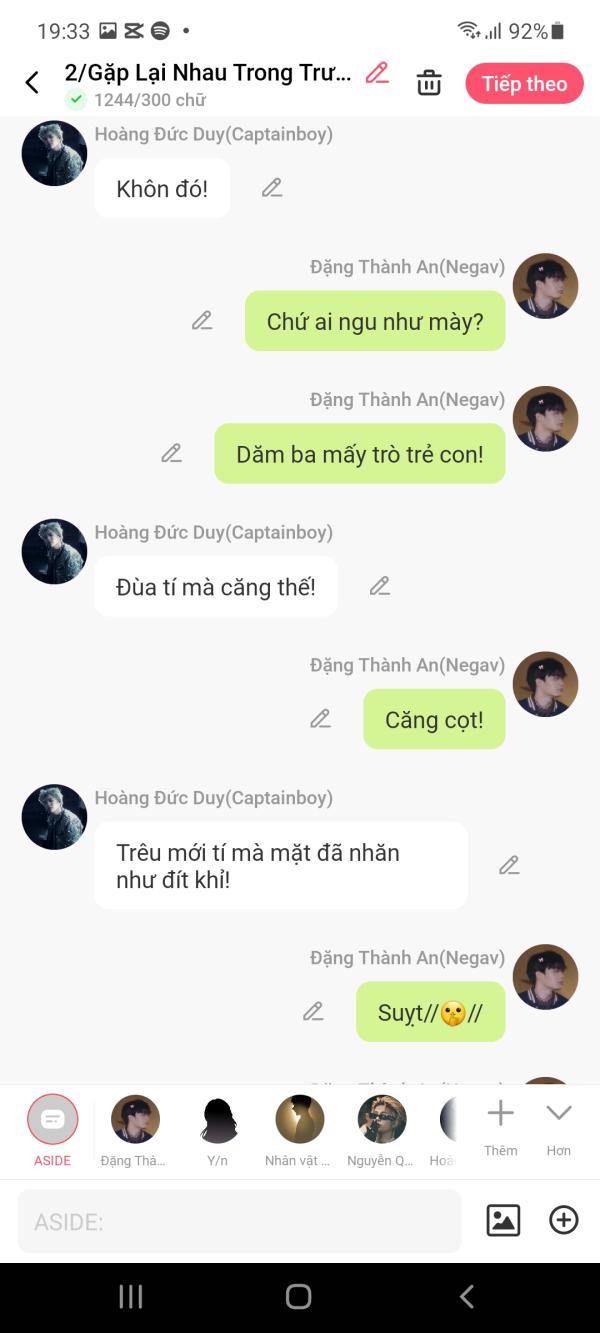Choose the Y/n character
The height and width of the screenshot is (1333, 600).
[x=218, y=1131]
